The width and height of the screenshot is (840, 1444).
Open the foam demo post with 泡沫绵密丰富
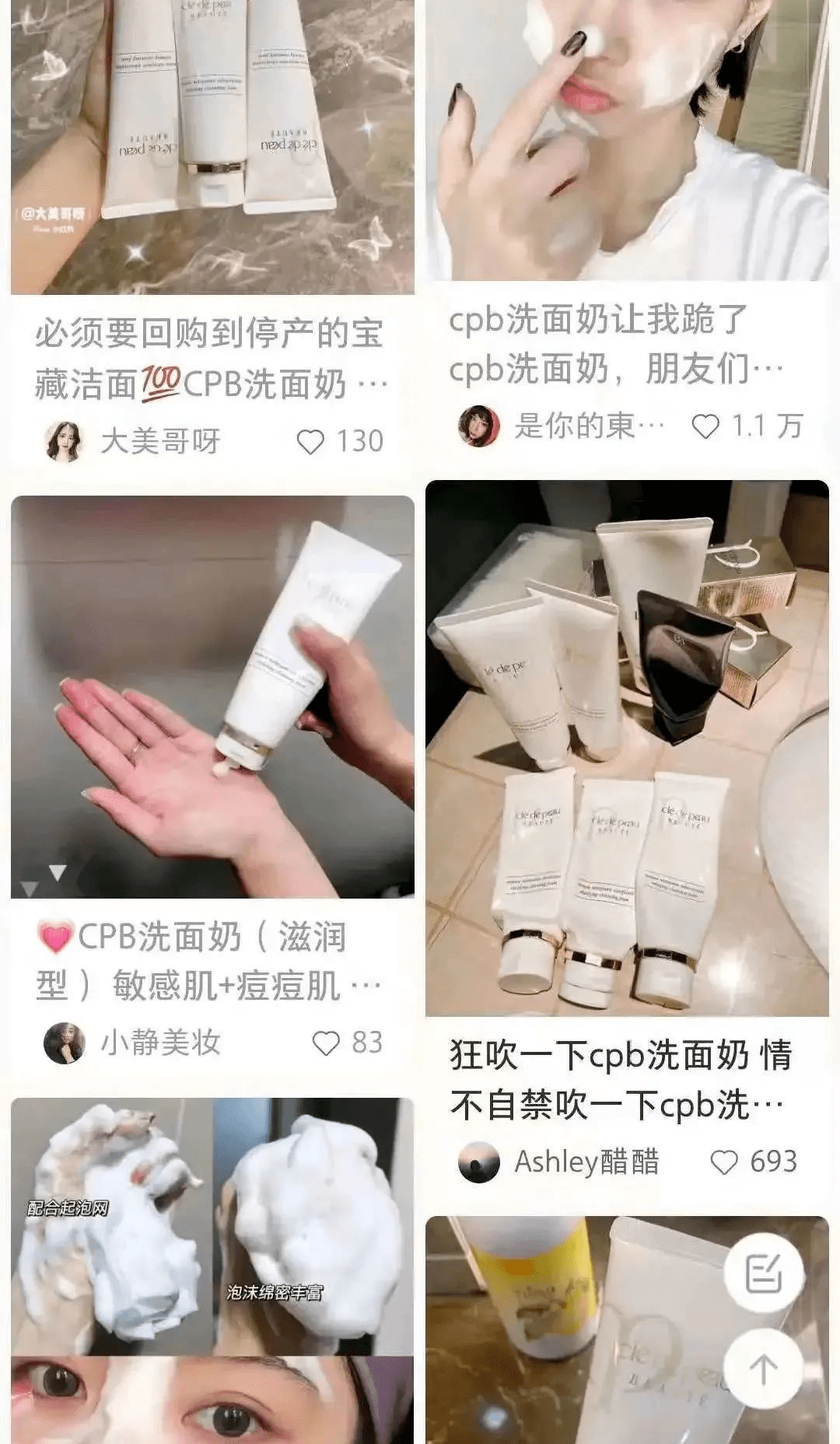pyautogui.click(x=212, y=1268)
